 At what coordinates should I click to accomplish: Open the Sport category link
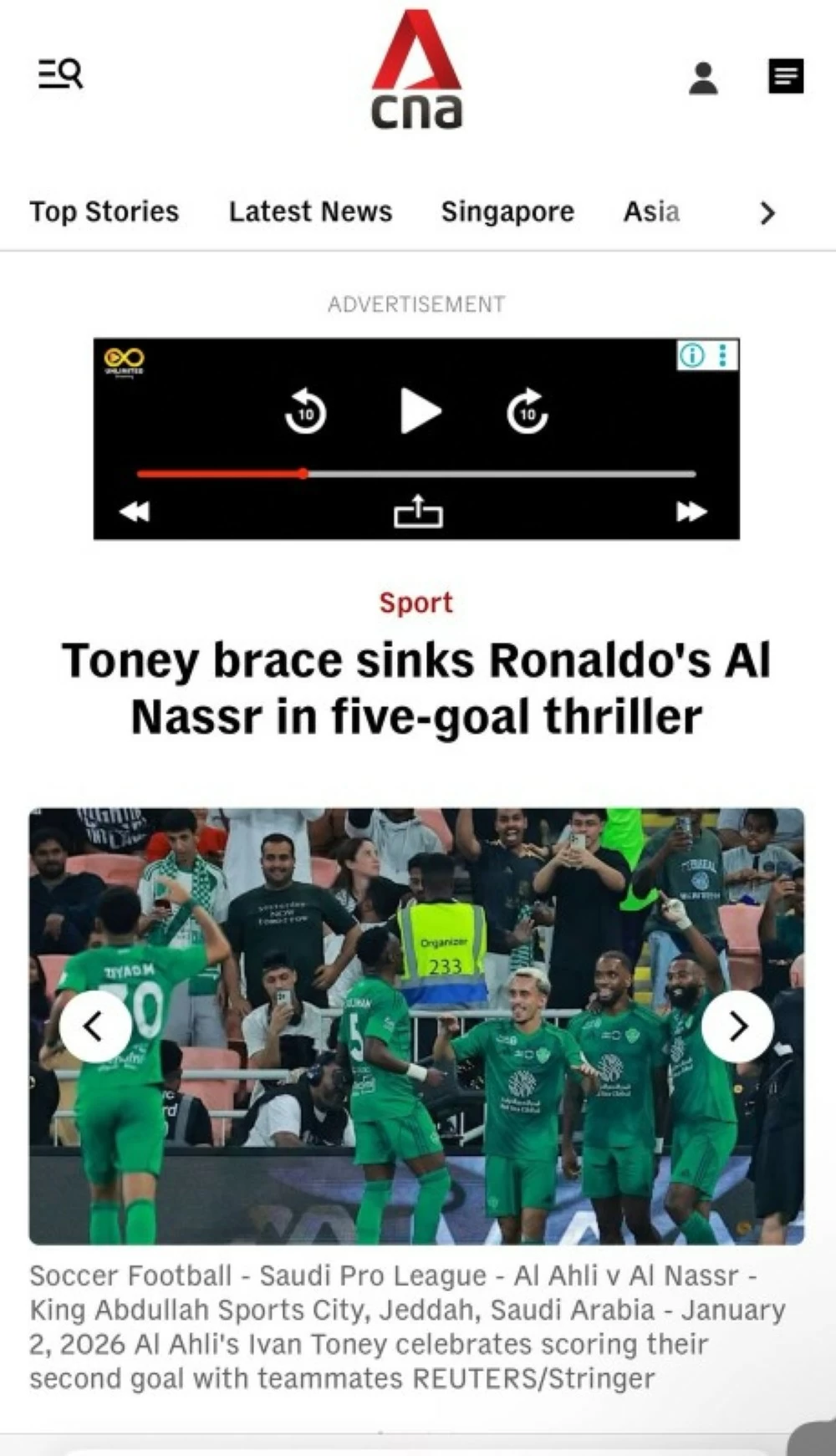click(415, 603)
